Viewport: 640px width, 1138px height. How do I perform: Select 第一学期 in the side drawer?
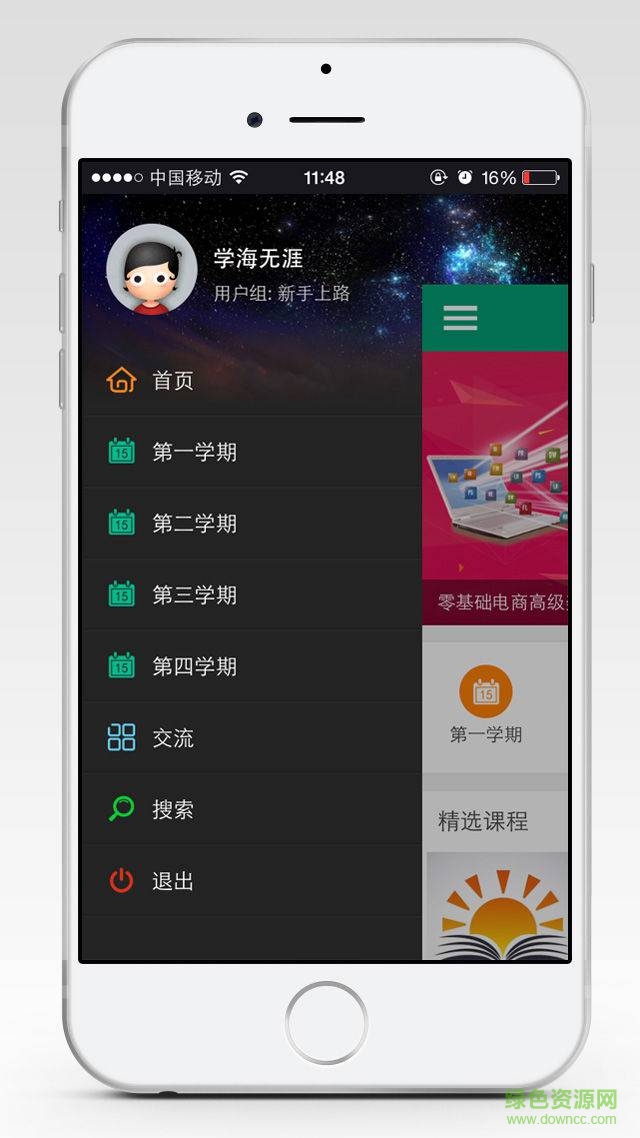click(x=194, y=452)
